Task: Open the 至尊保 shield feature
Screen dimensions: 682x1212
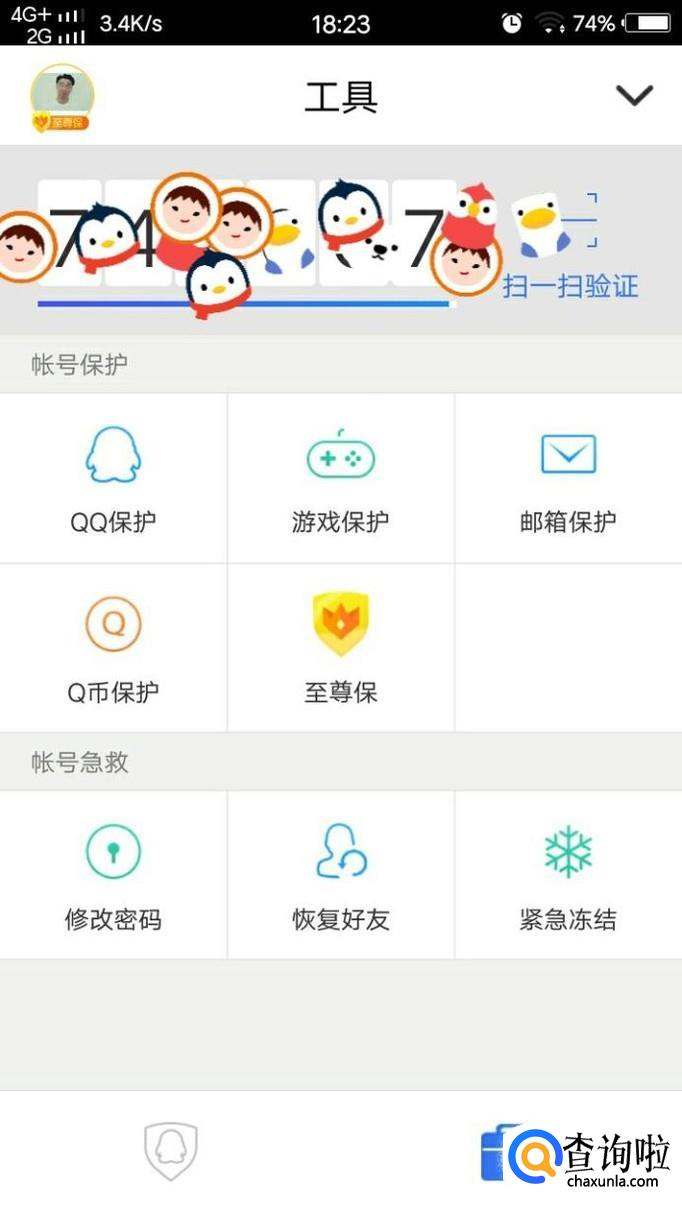Action: pos(341,647)
